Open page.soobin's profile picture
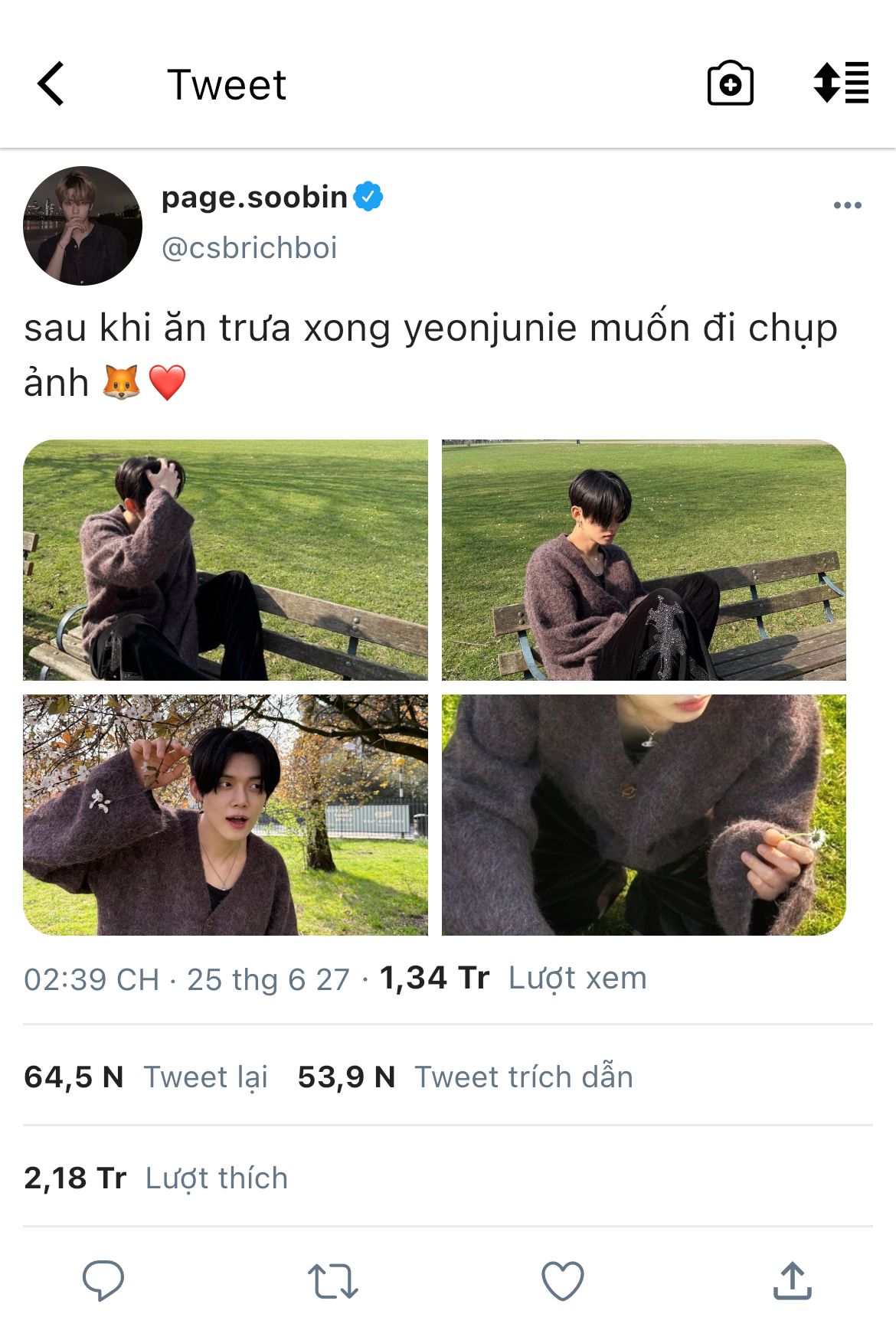 (83, 226)
